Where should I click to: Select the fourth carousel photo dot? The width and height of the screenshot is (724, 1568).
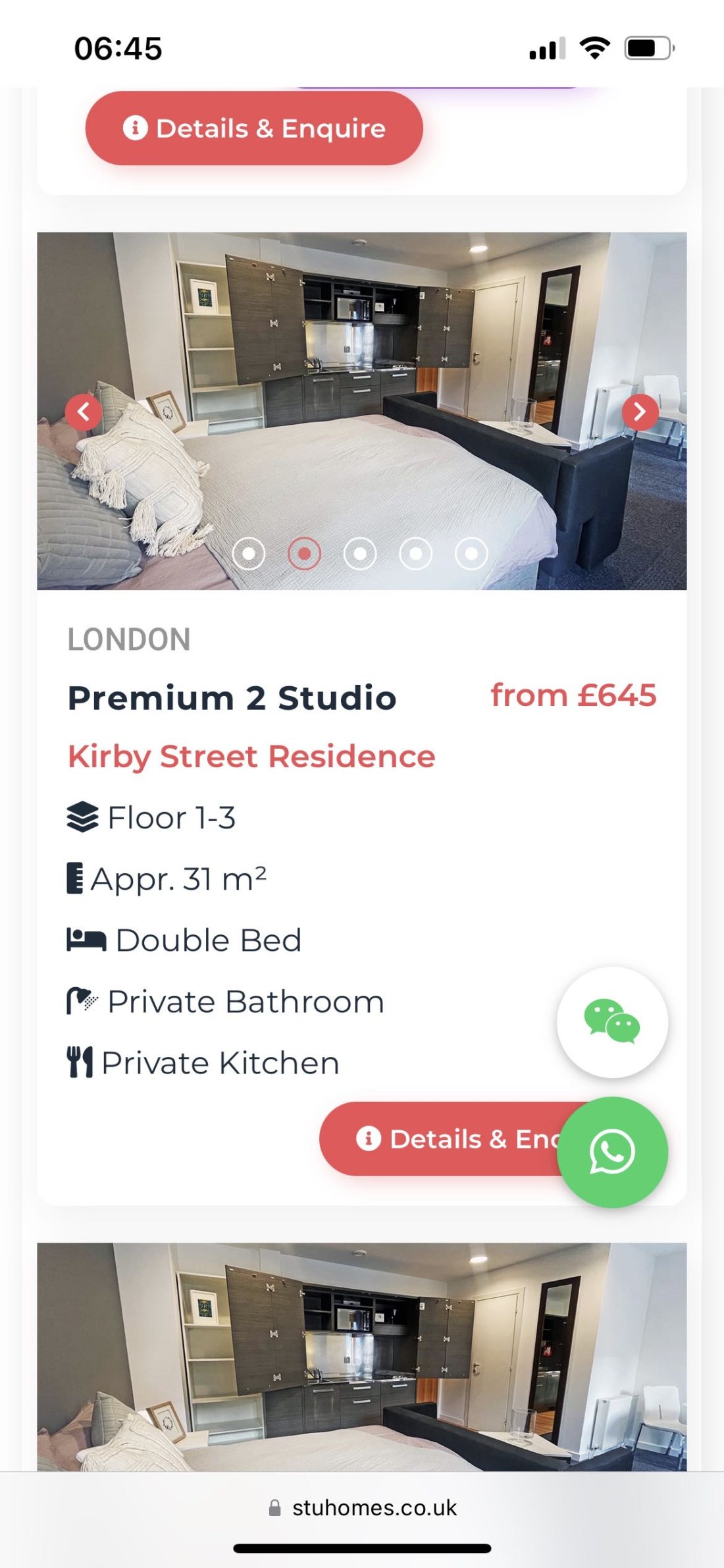(x=416, y=554)
